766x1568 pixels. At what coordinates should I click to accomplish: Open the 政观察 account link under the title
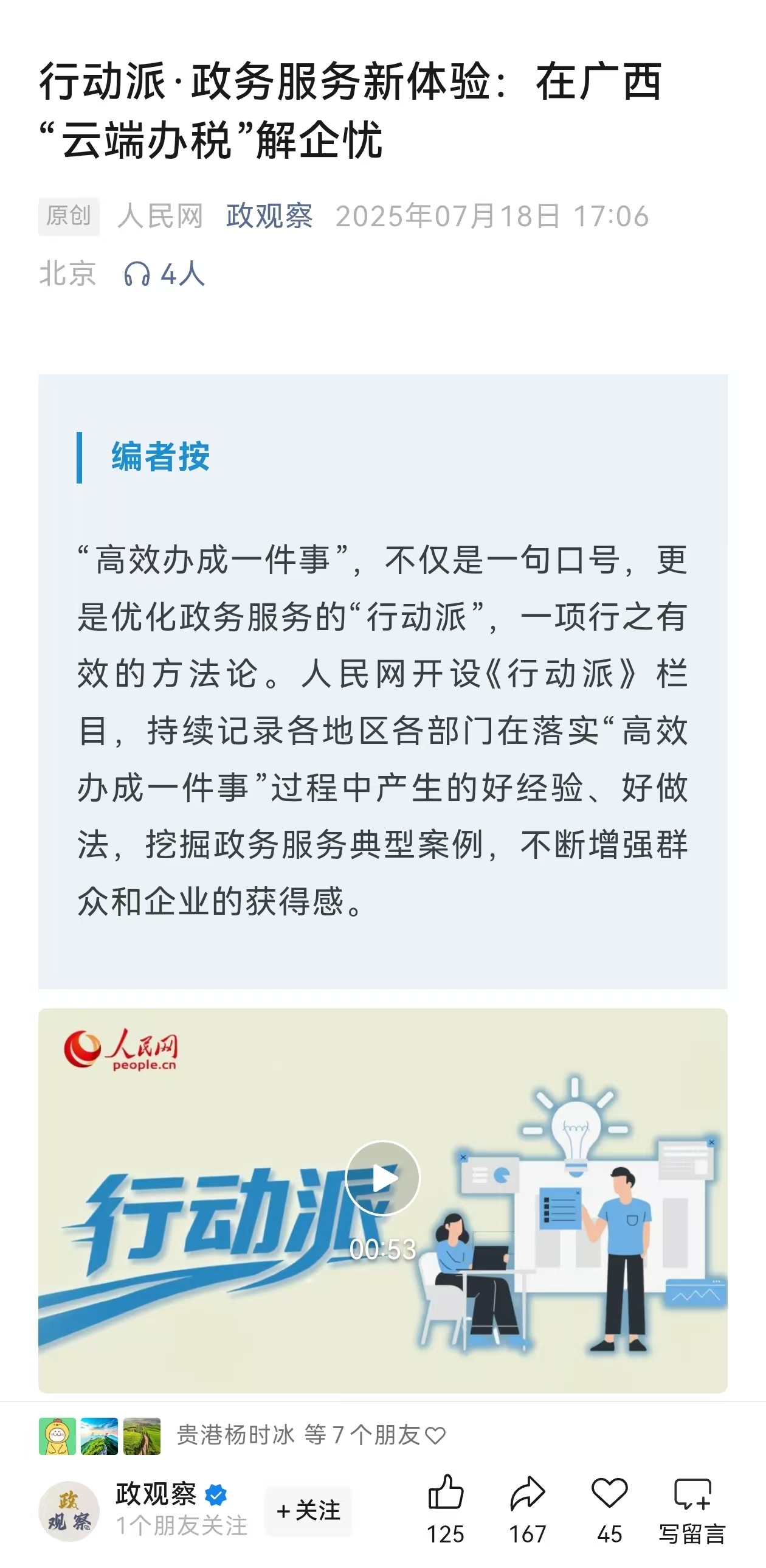click(269, 216)
